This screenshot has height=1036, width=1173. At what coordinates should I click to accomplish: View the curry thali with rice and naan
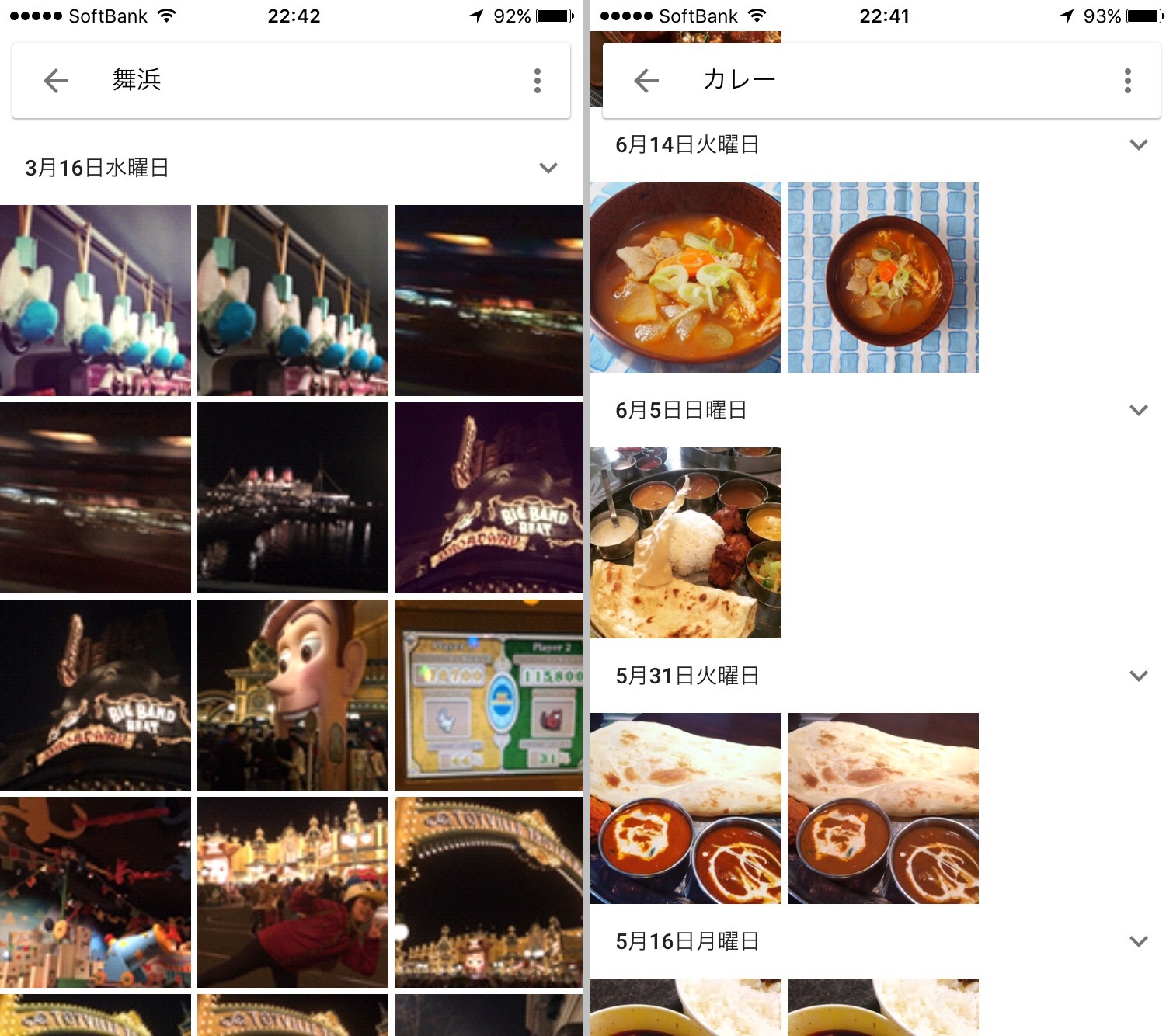coord(686,543)
